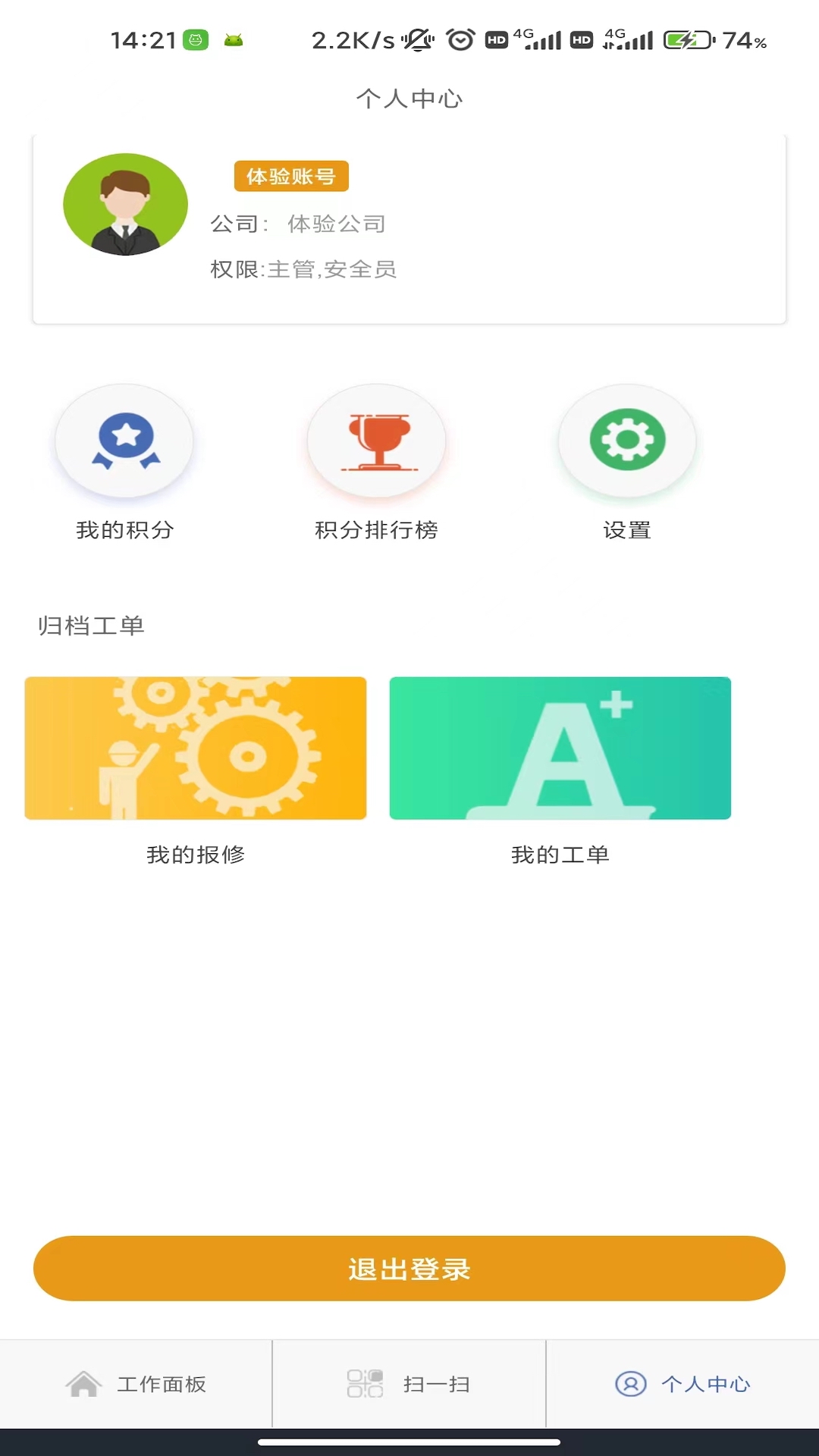
Task: Open 我的积分 points page
Action: click(125, 441)
